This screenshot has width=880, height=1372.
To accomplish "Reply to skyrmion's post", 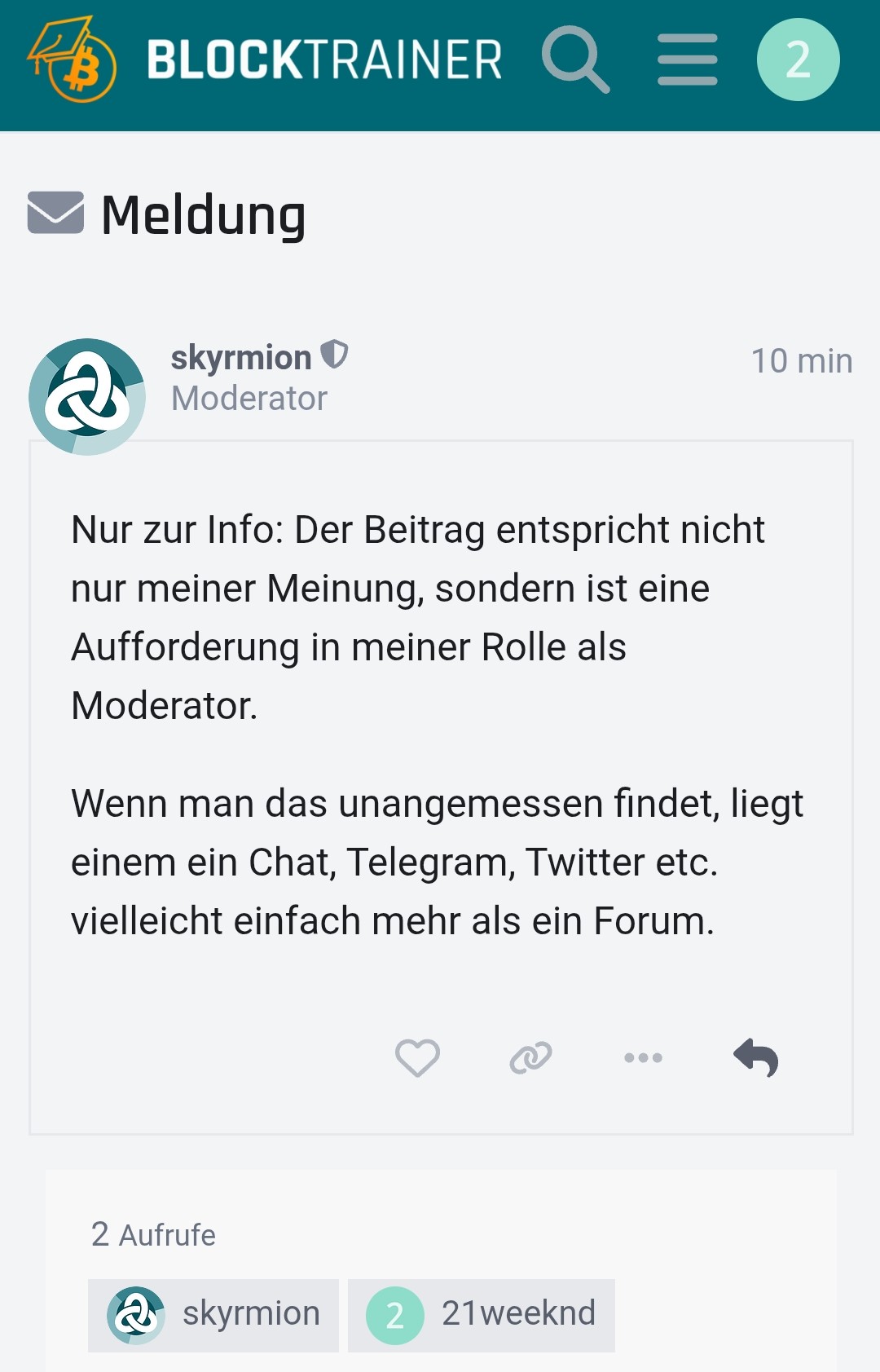I will [755, 1058].
